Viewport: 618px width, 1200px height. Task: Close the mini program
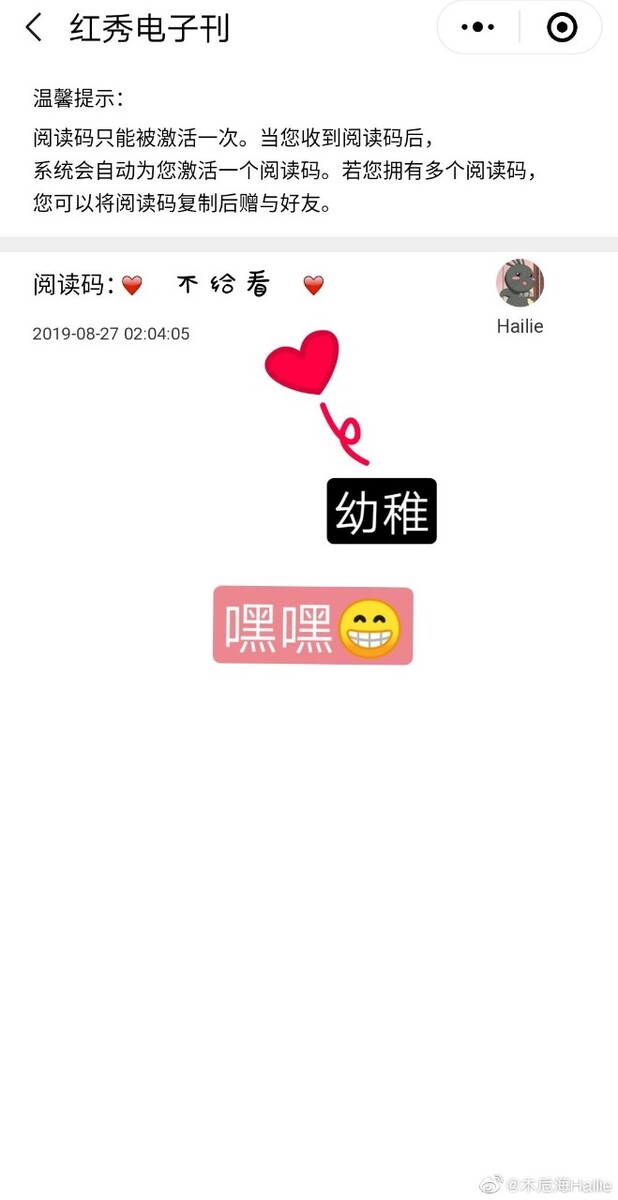pyautogui.click(x=562, y=27)
